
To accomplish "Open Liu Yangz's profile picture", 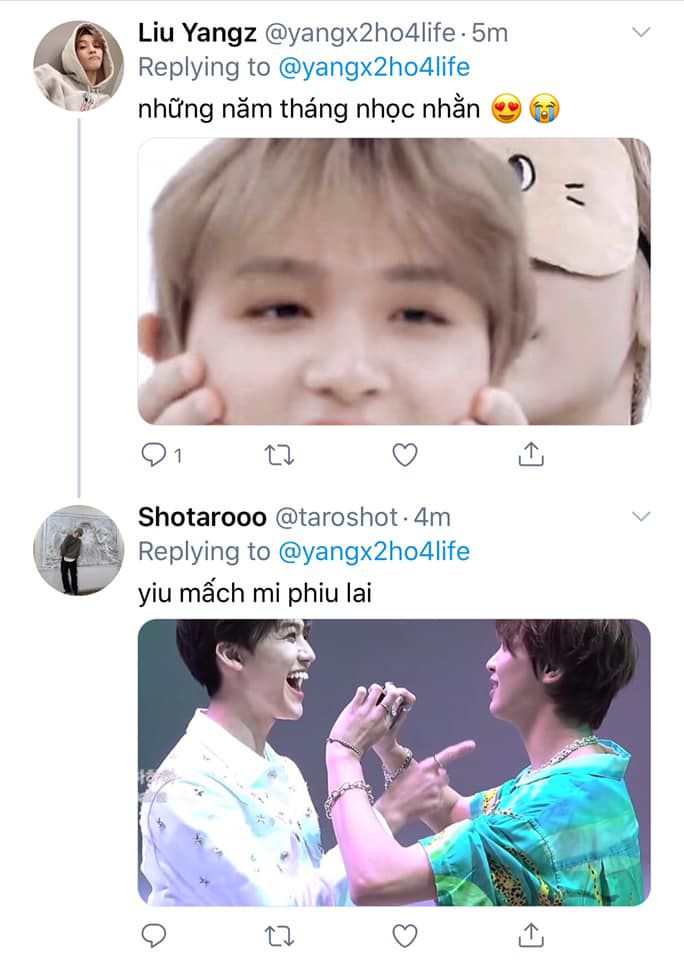I will tap(78, 66).
